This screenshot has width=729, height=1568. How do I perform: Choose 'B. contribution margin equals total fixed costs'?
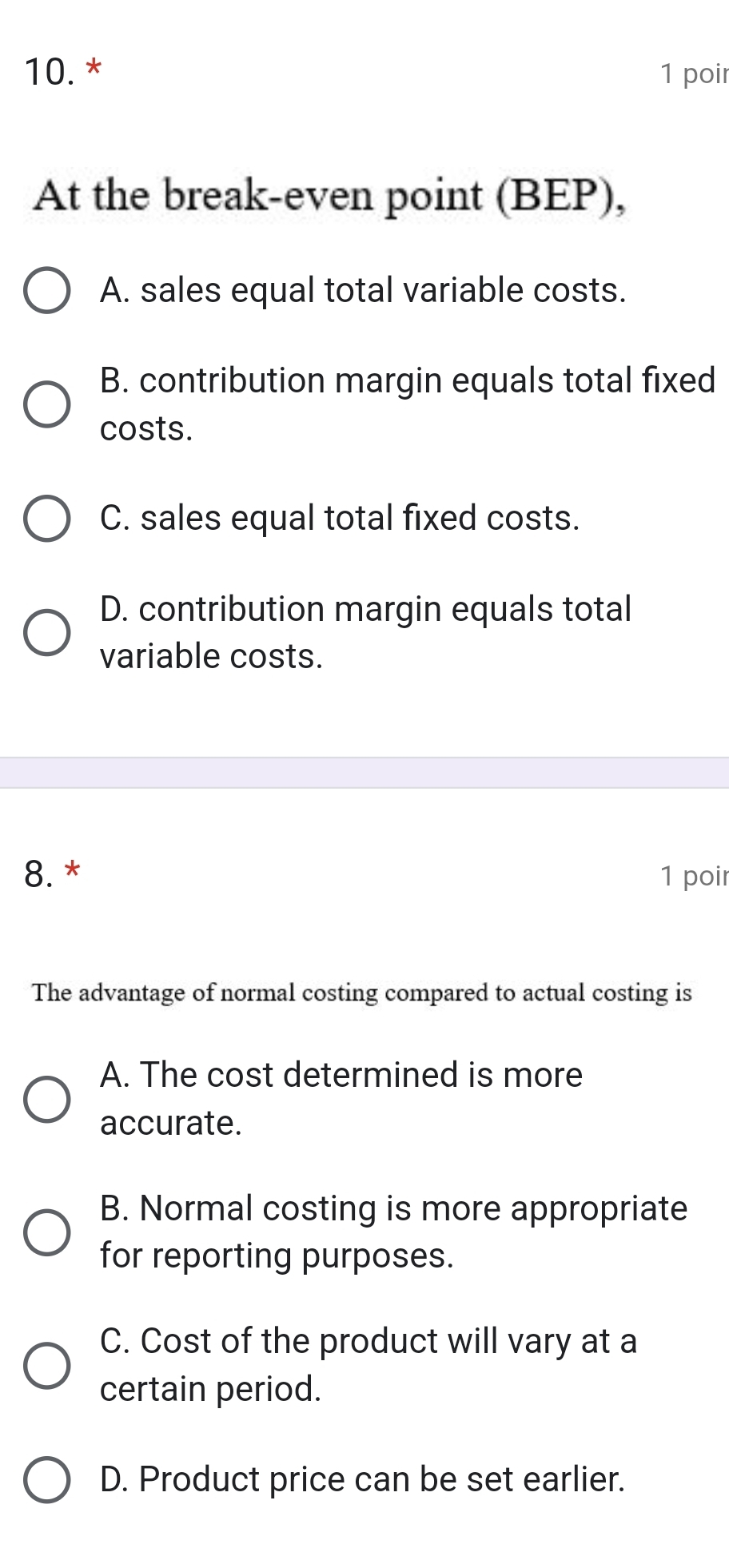(46, 404)
